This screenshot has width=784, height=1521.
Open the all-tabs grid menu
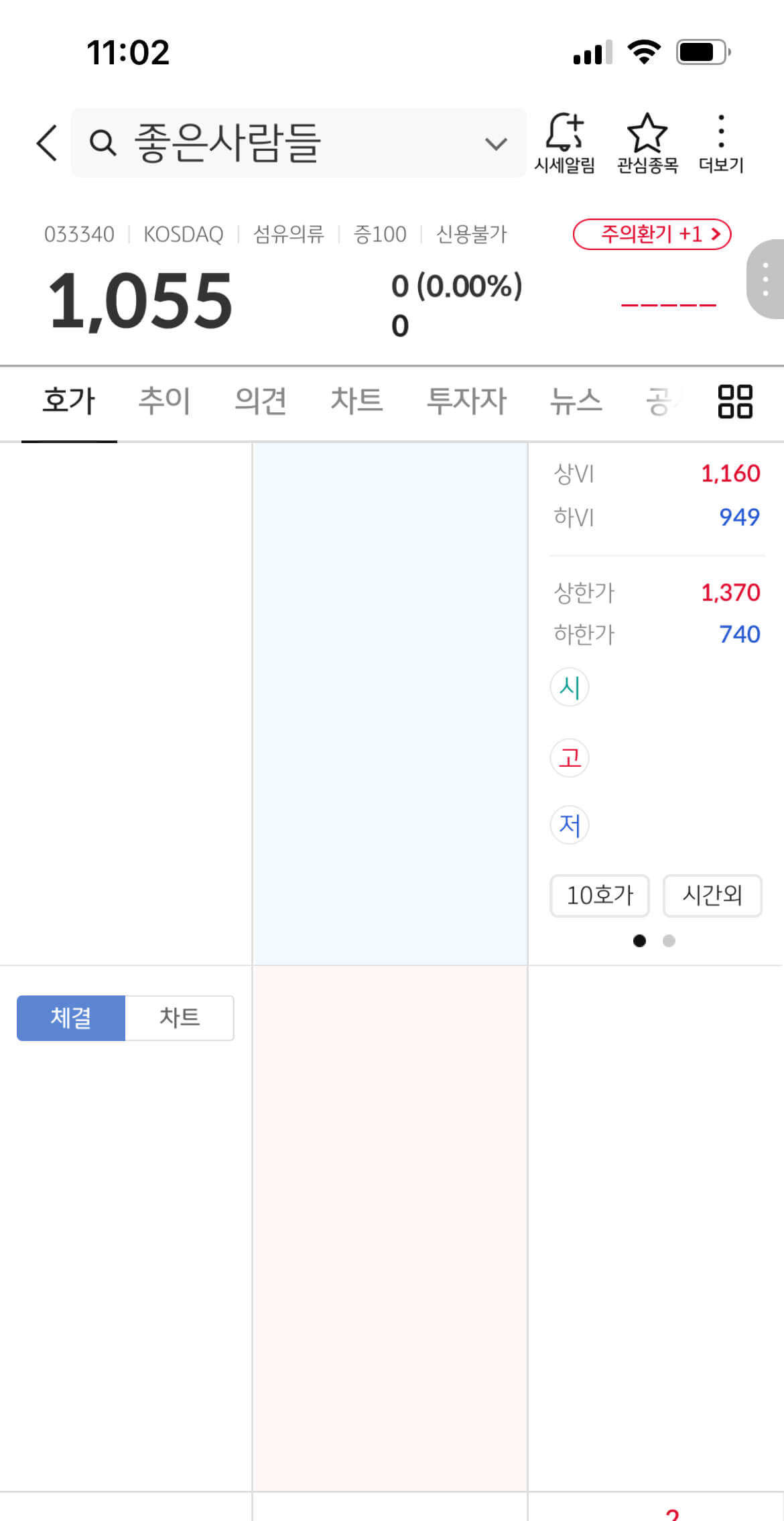click(x=735, y=401)
